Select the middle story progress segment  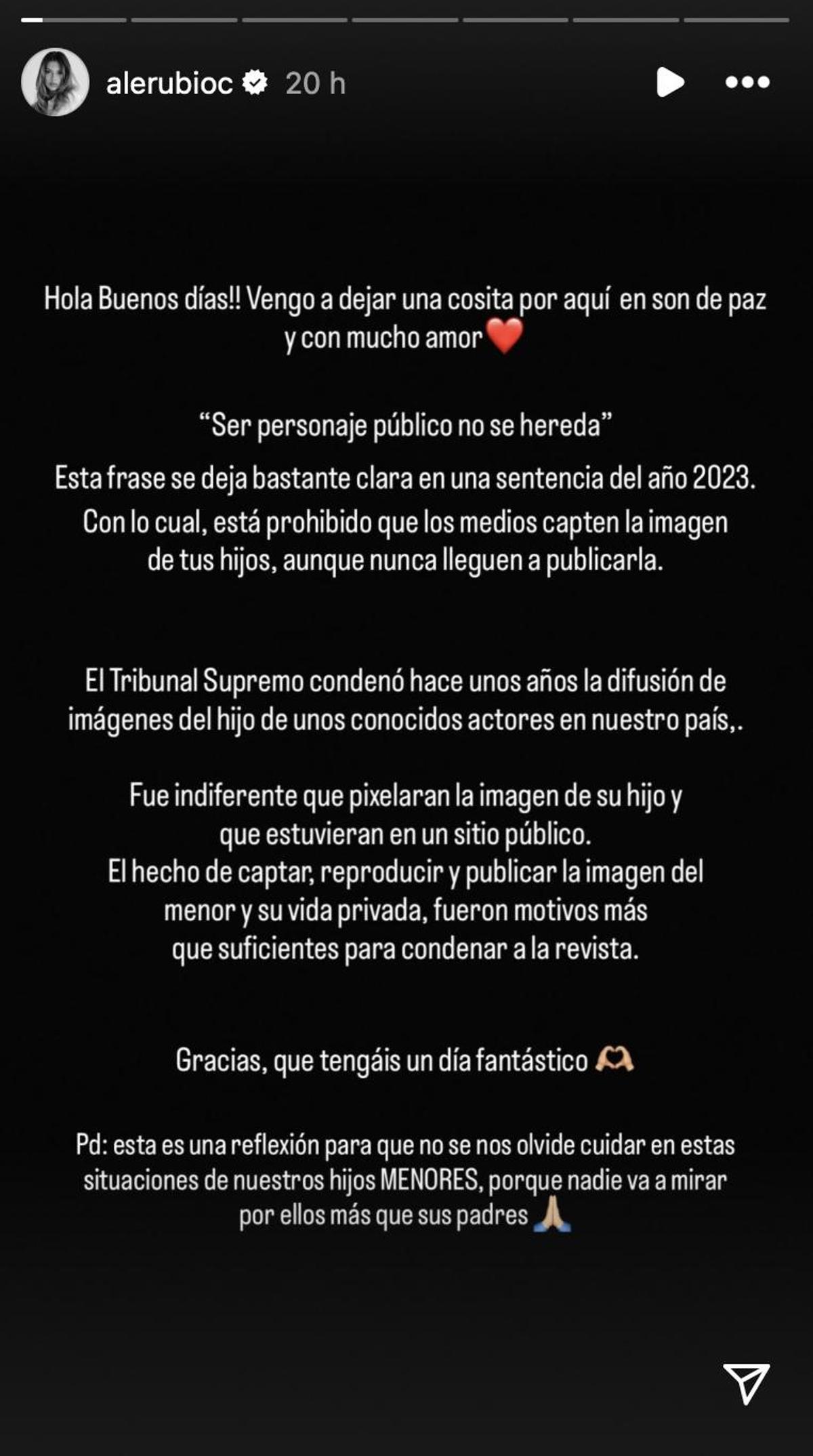[403, 22]
